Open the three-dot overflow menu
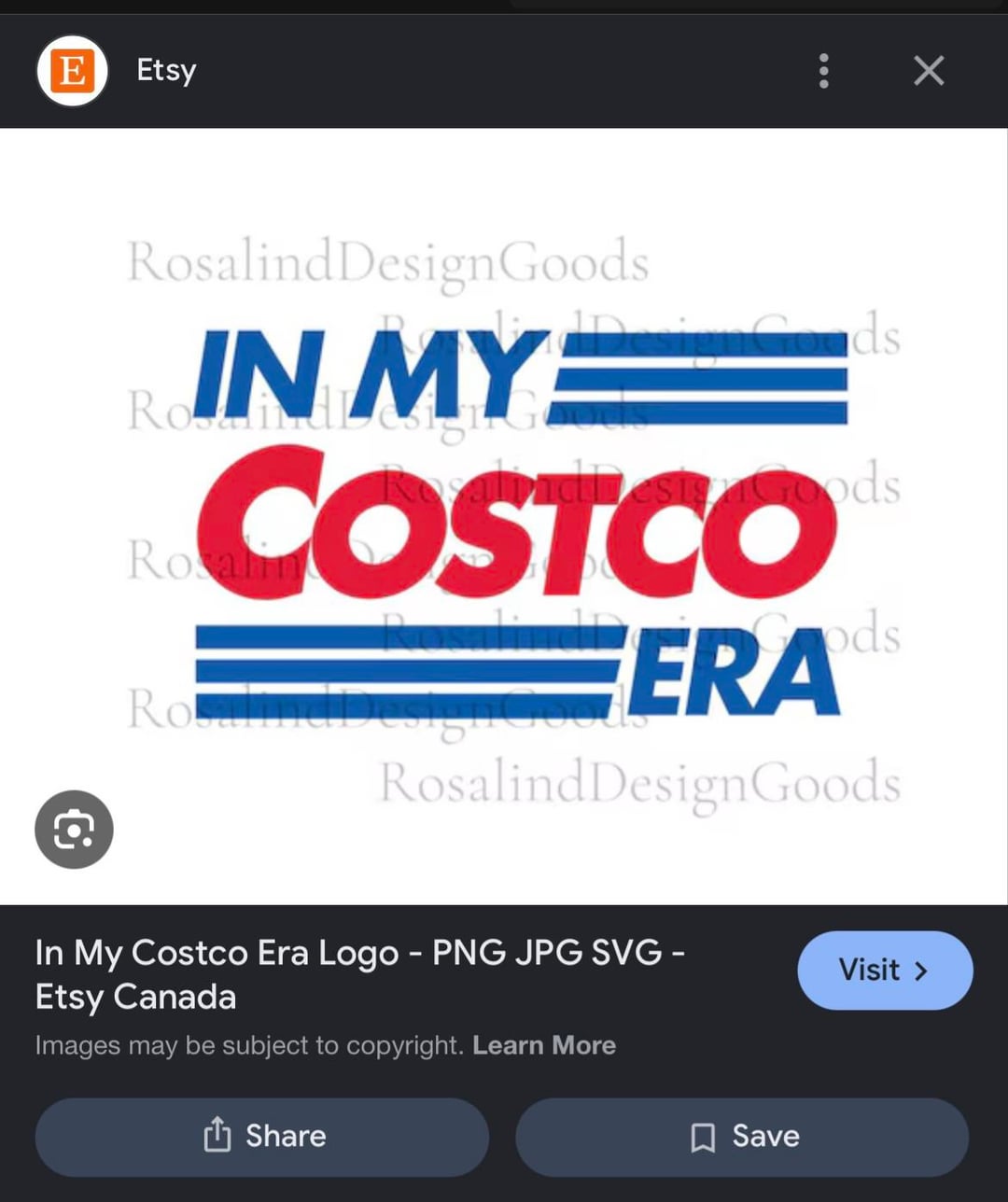The image size is (1008, 1202). pos(823,71)
